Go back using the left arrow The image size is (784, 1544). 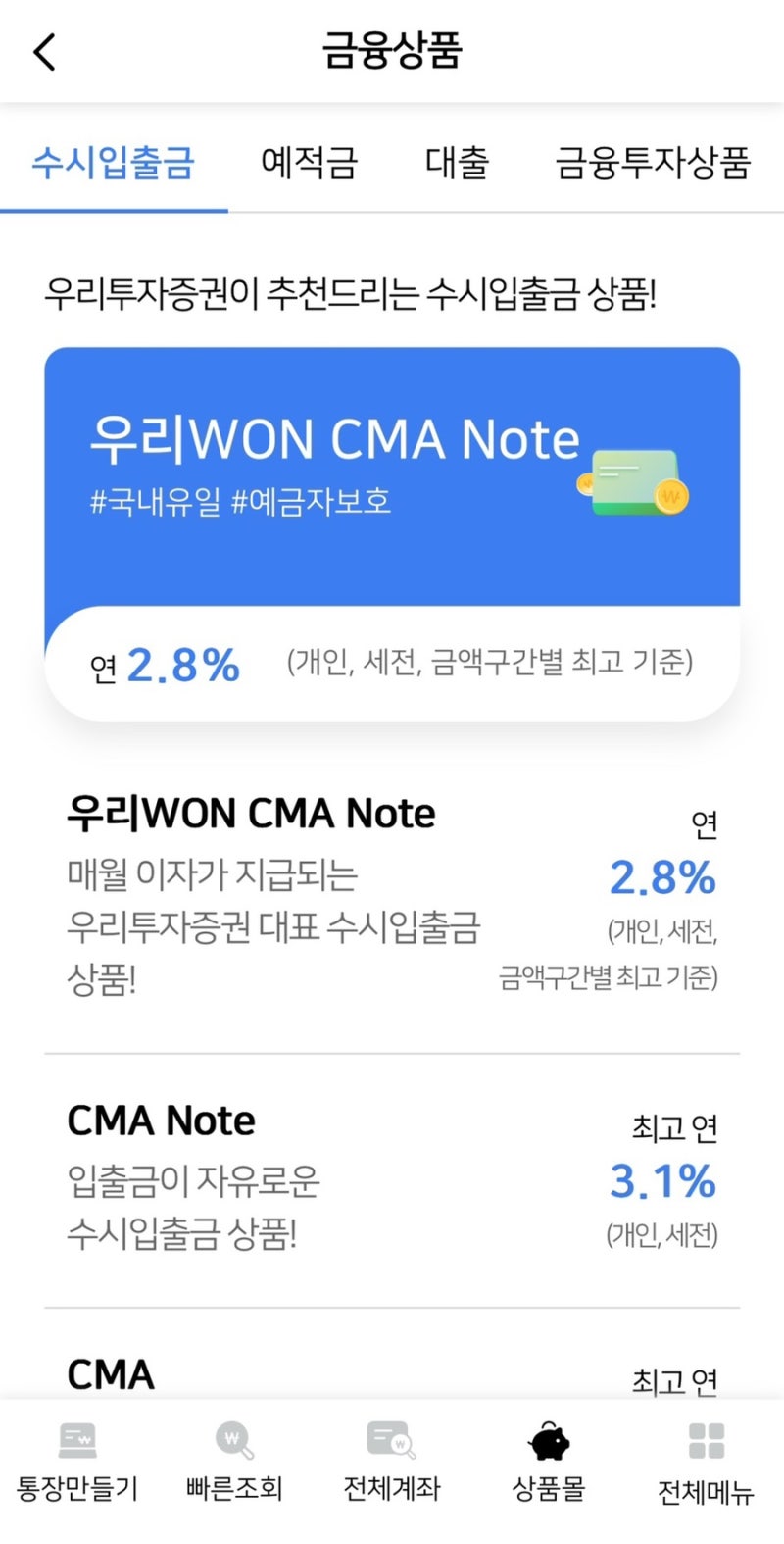click(43, 52)
